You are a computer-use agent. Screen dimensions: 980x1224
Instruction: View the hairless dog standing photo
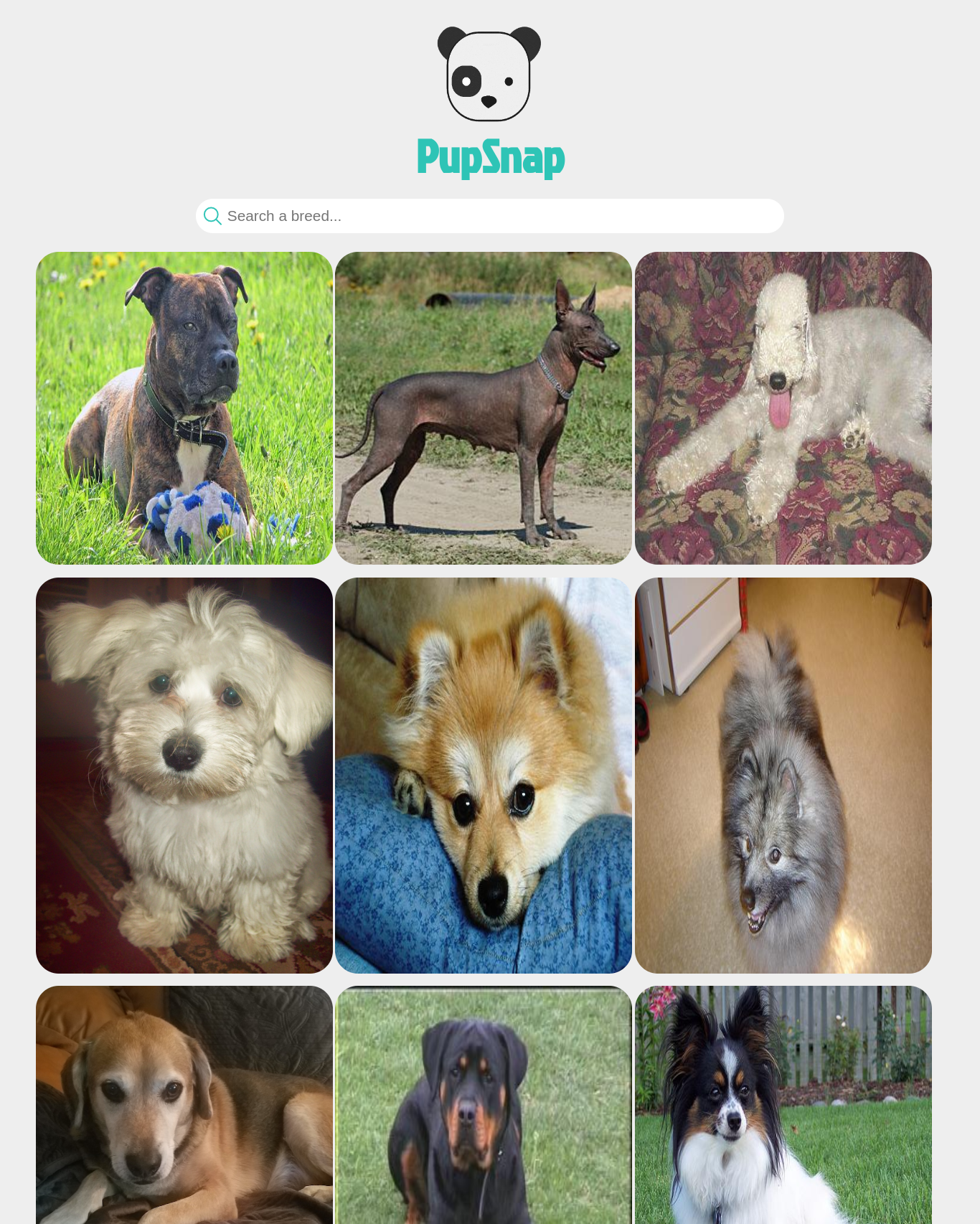(484, 408)
